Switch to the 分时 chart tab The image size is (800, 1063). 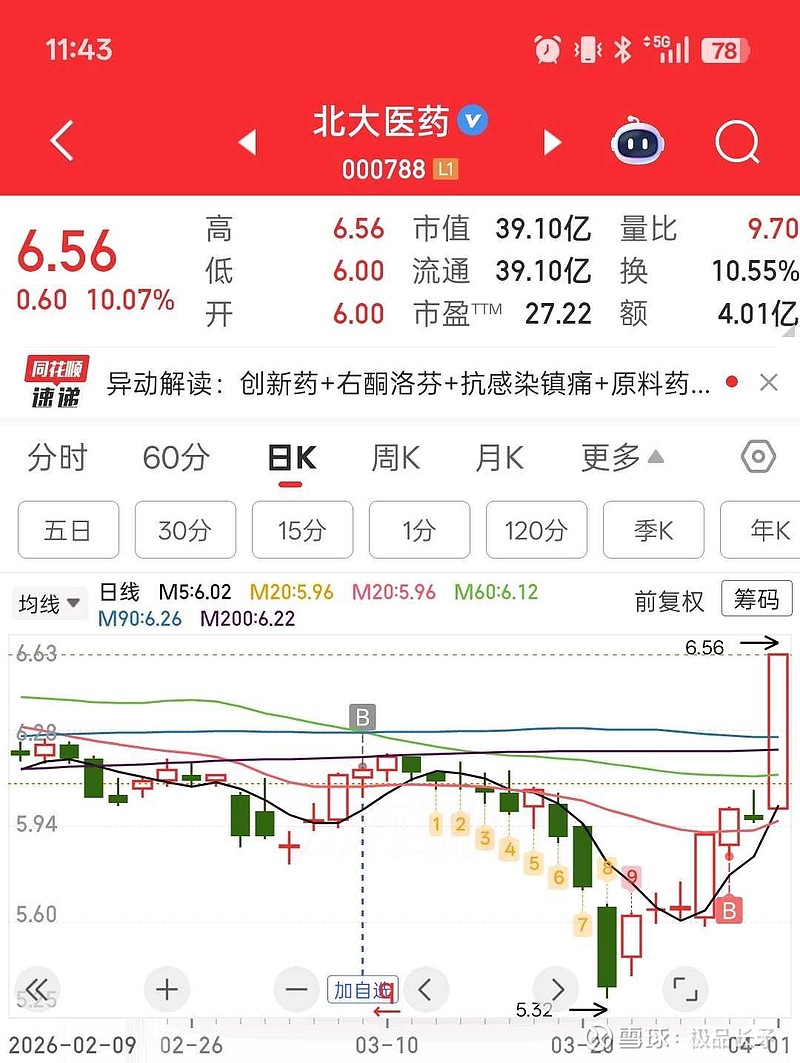(x=58, y=459)
